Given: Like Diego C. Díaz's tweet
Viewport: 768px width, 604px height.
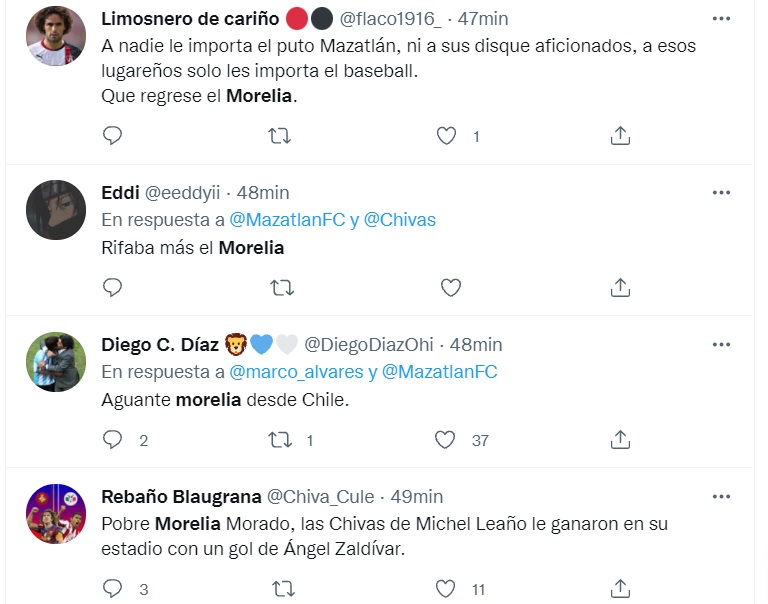Looking at the screenshot, I should pos(446,440).
